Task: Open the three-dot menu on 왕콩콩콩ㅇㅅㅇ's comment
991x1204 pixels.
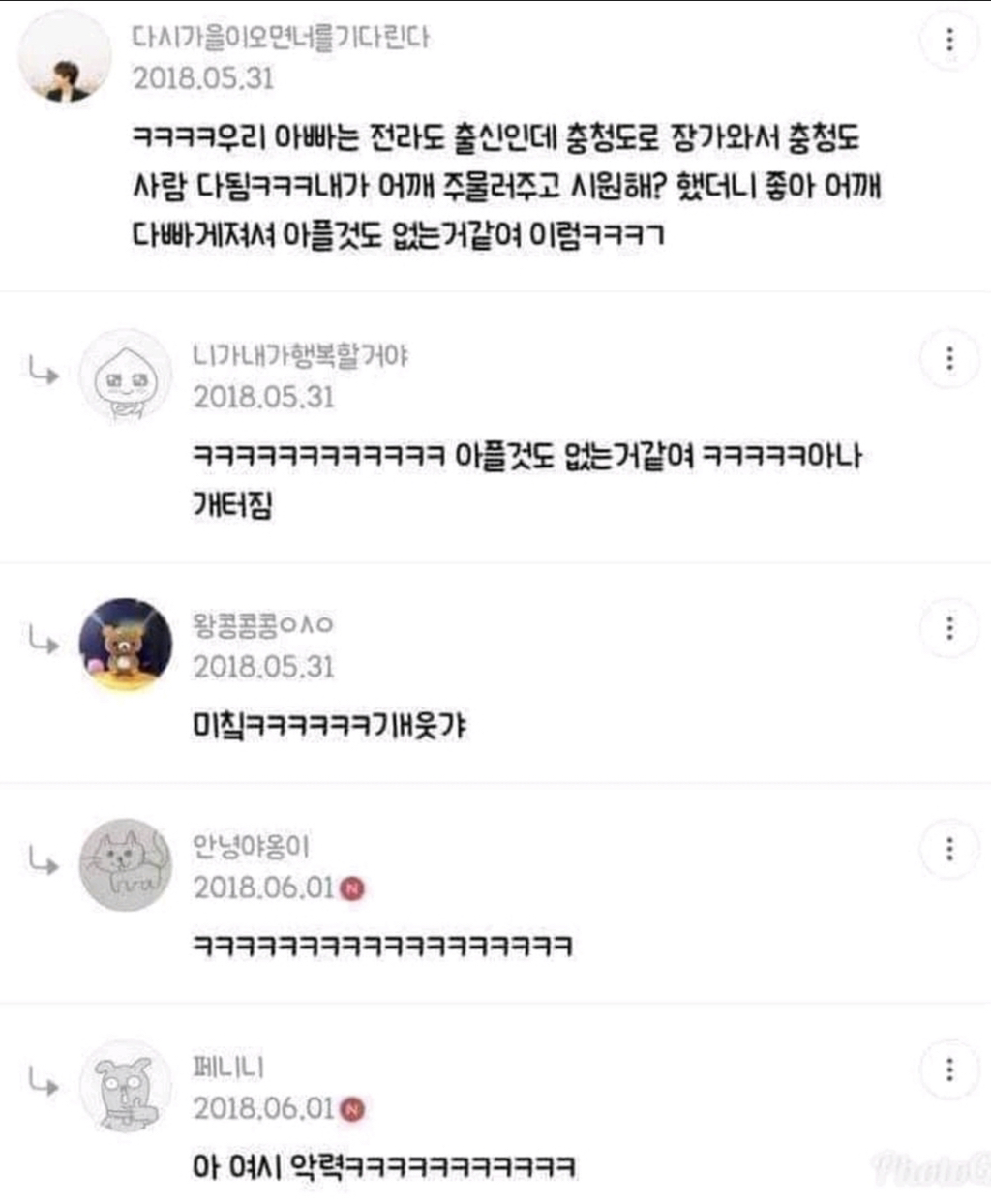Action: pos(949,628)
